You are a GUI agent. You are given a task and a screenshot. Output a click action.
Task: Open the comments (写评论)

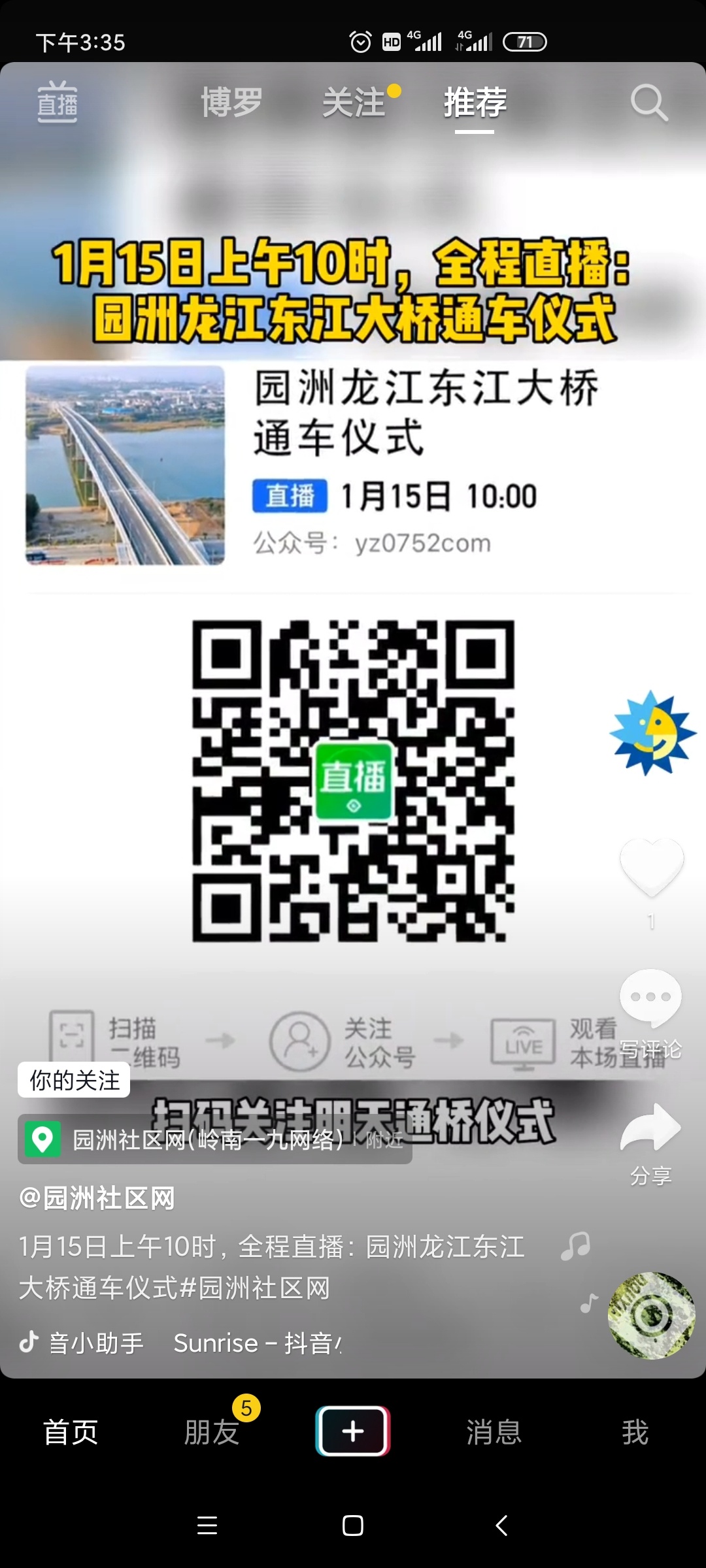(x=650, y=1000)
